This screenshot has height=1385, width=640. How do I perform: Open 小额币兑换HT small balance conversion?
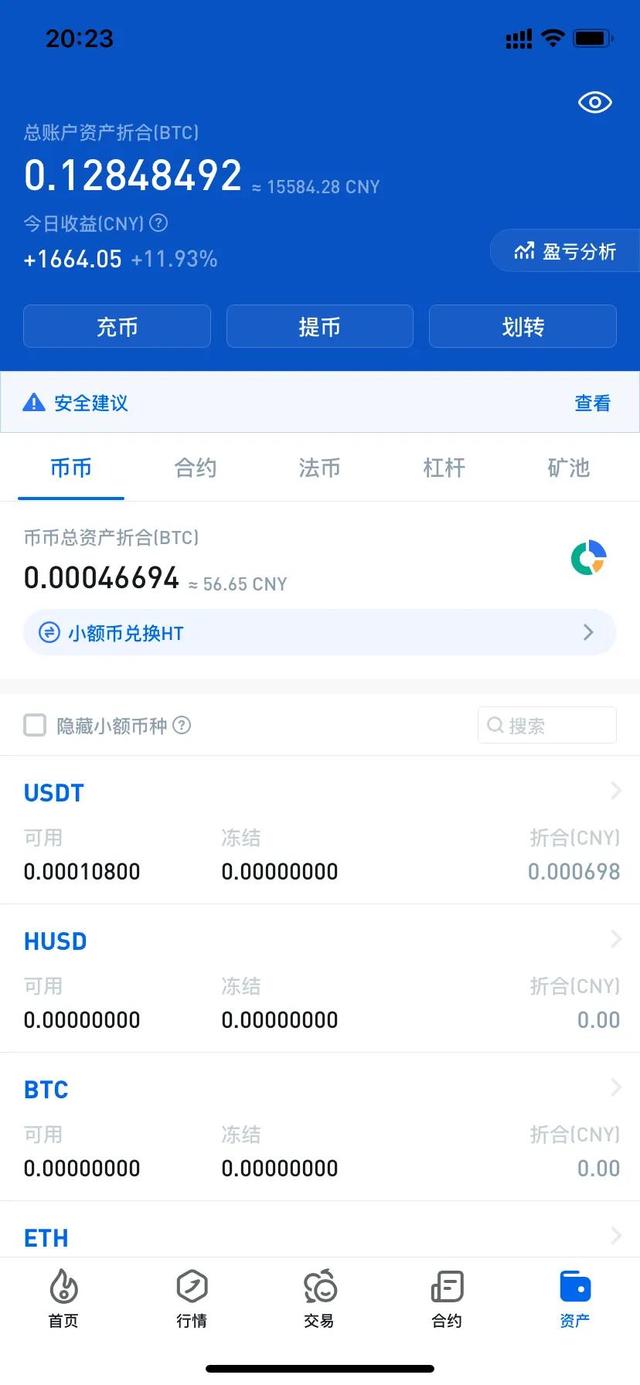(x=320, y=632)
